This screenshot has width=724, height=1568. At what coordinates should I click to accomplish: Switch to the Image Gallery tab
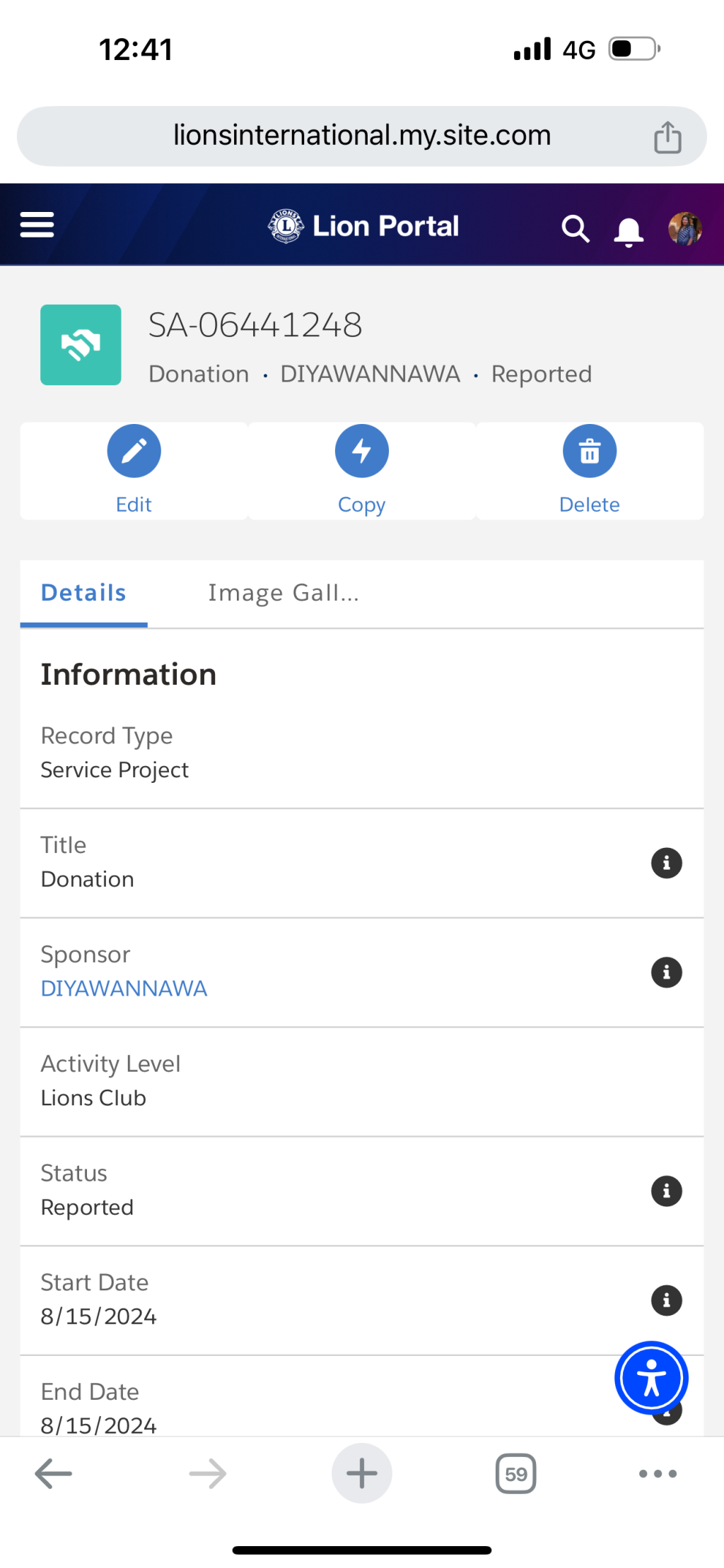(x=284, y=593)
